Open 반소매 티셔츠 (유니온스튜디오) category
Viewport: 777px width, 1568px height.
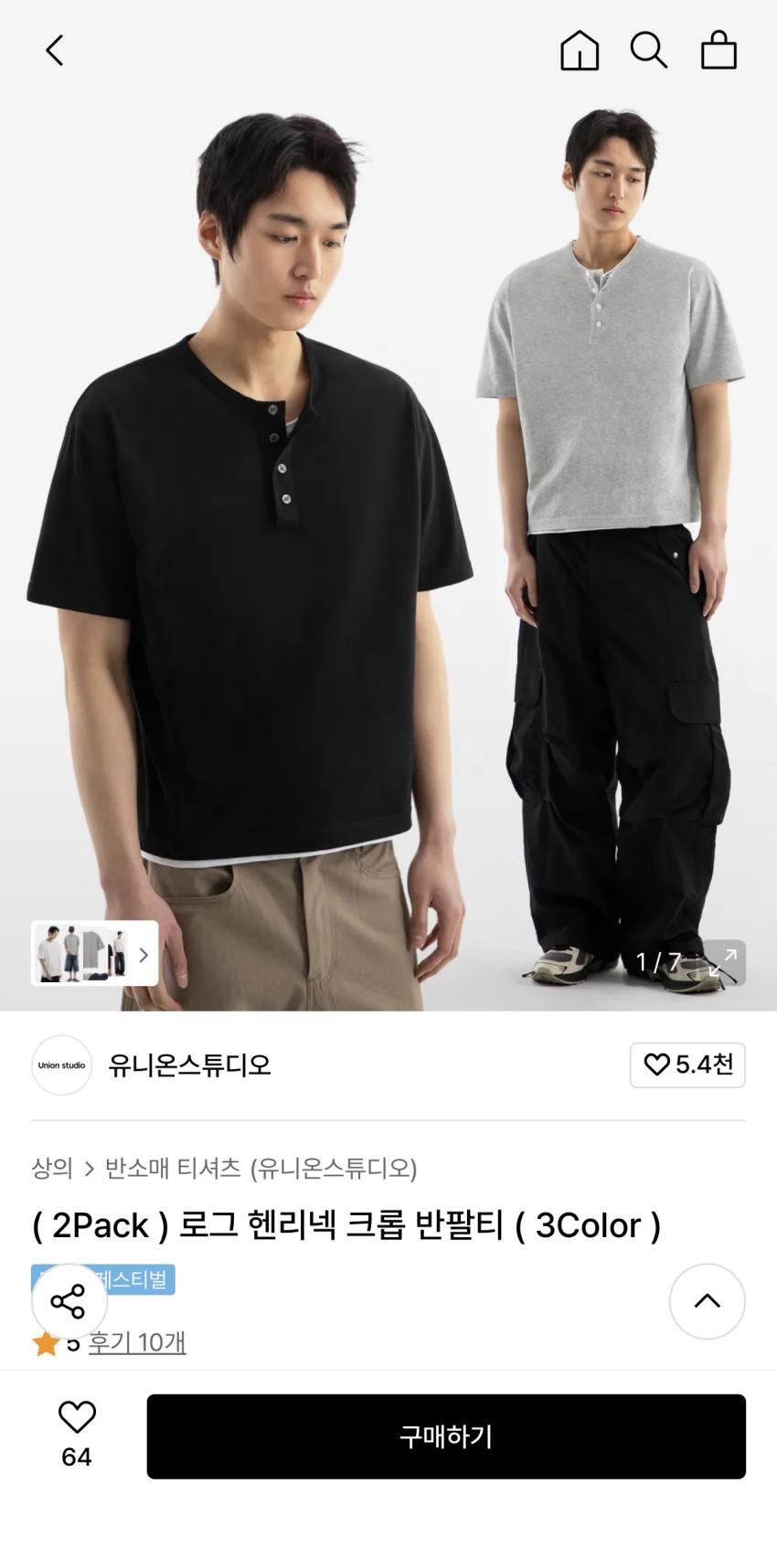pos(261,1168)
